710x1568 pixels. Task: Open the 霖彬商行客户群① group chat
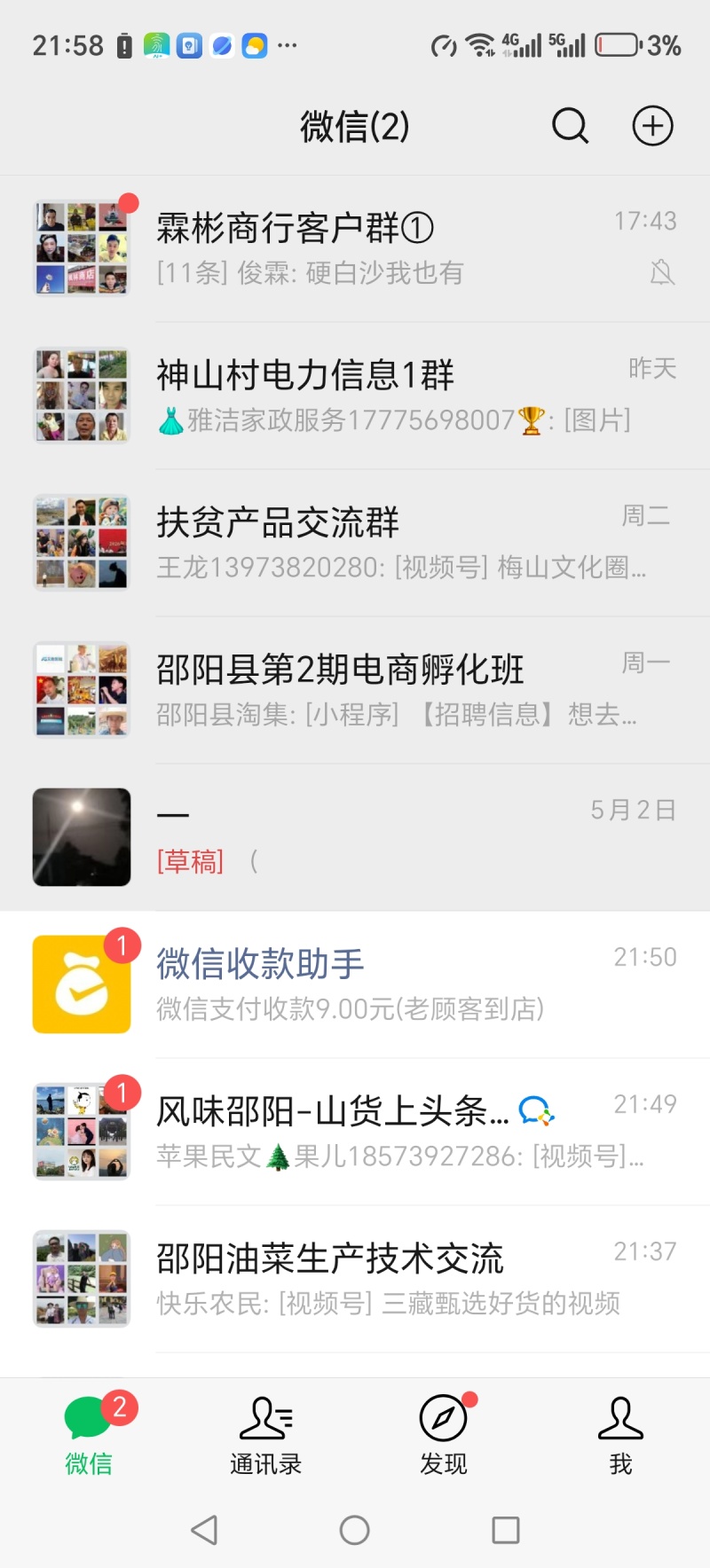(x=355, y=248)
